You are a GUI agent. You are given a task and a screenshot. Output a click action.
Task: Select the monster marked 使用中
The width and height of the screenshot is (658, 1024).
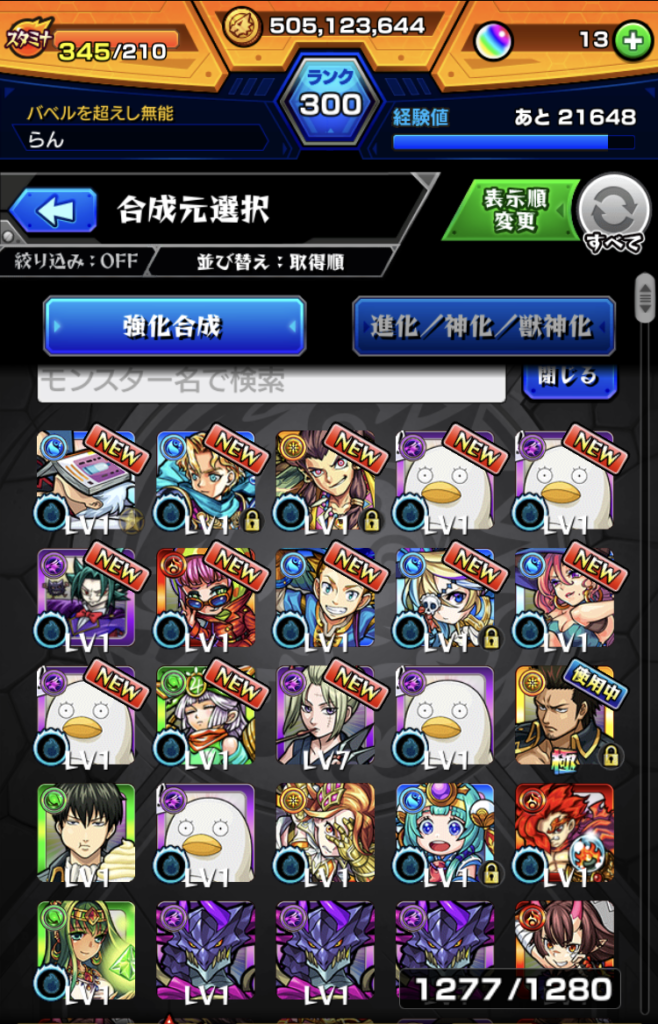(565, 716)
